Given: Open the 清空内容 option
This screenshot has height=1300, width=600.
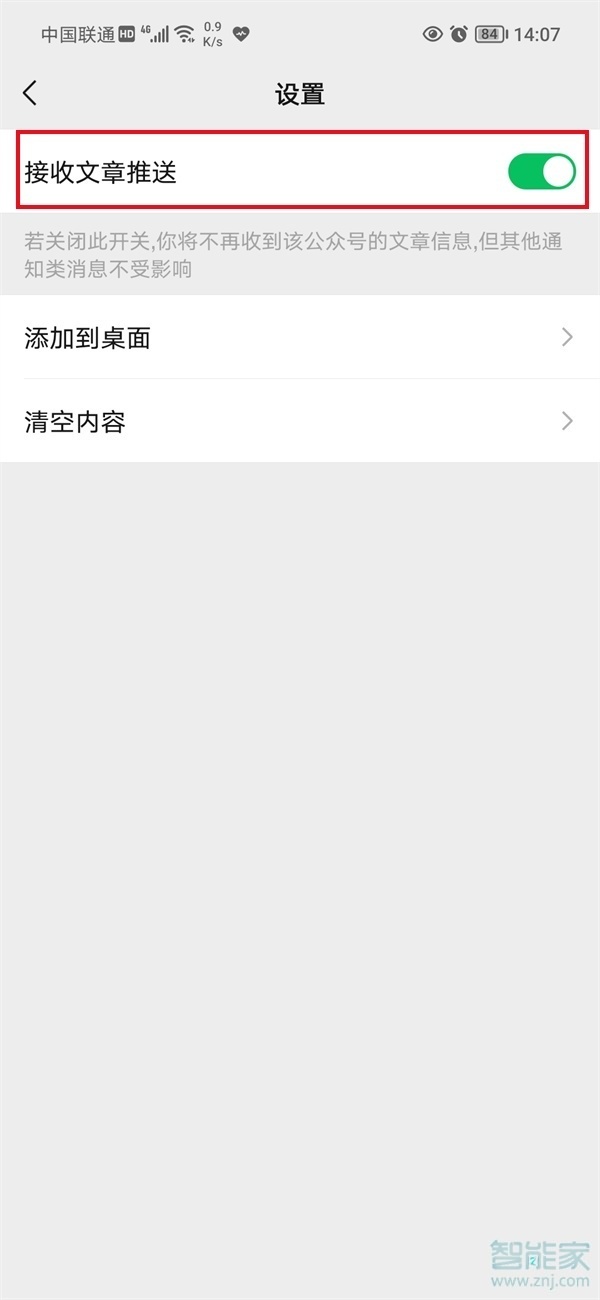Looking at the screenshot, I should [x=300, y=421].
